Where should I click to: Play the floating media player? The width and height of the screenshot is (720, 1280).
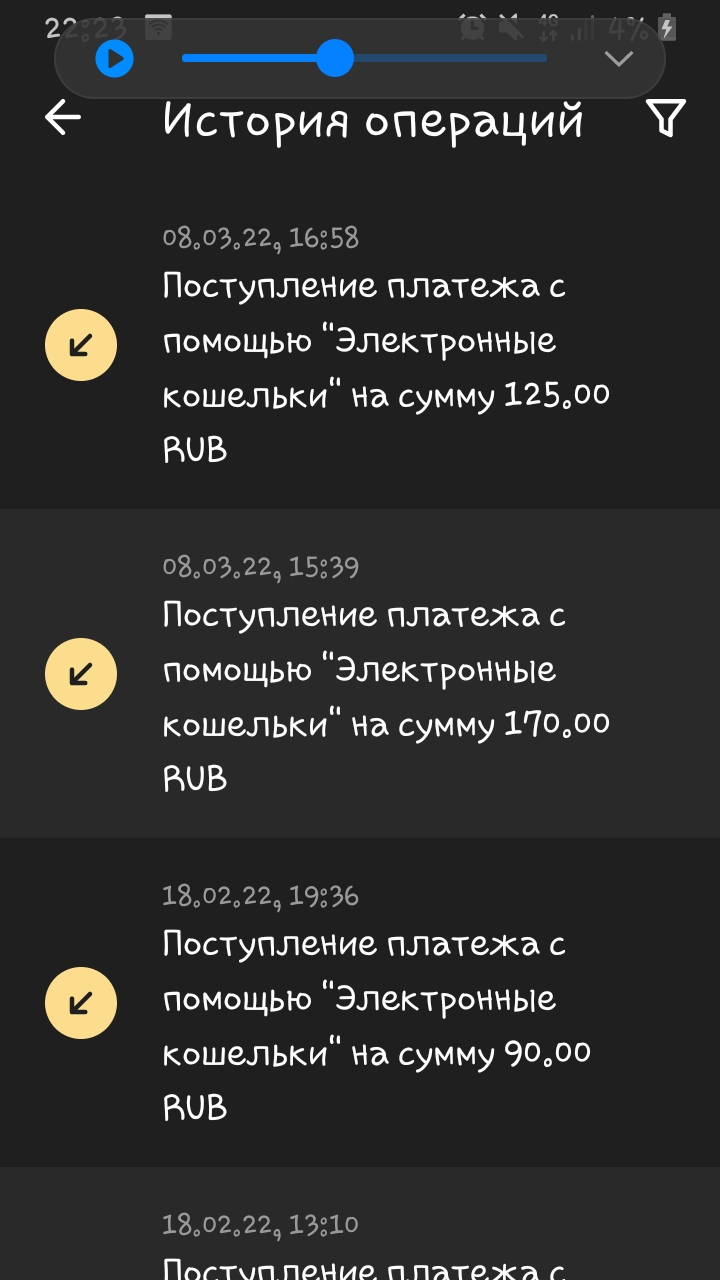(x=115, y=59)
